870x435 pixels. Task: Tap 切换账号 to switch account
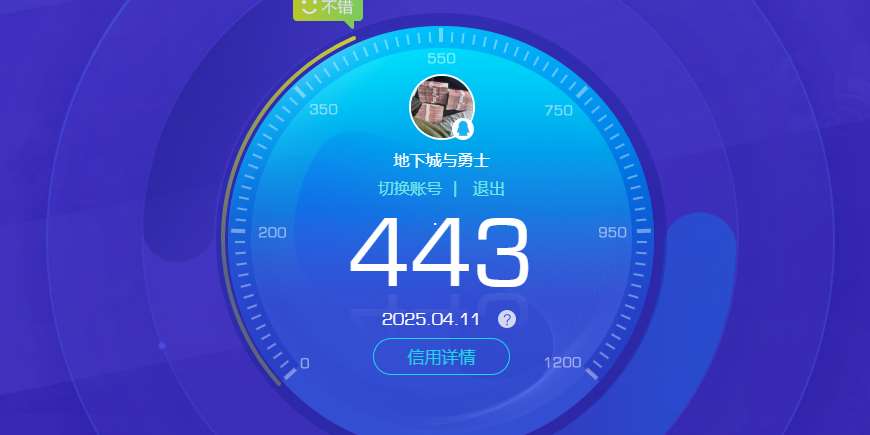coord(409,189)
